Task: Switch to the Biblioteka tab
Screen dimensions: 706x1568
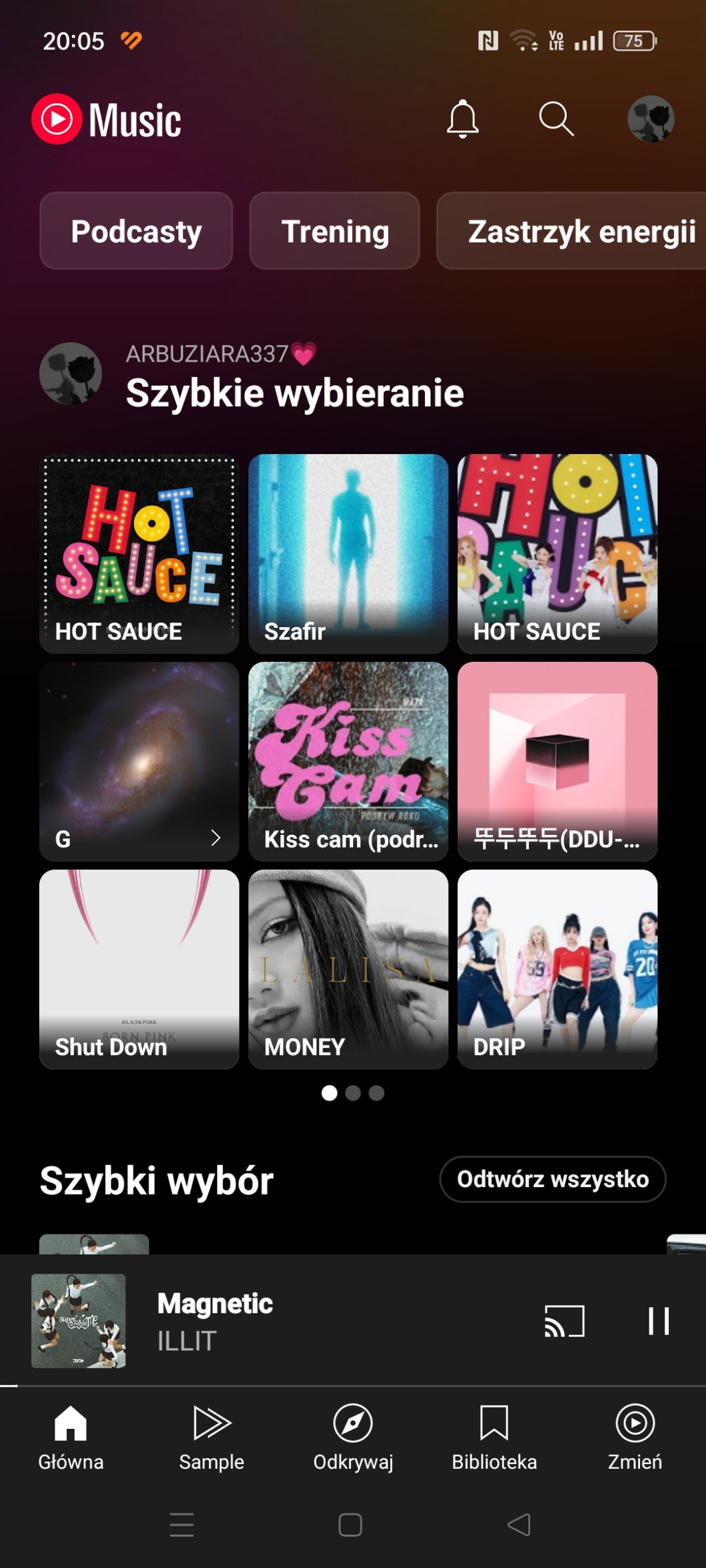Action: click(x=494, y=1437)
